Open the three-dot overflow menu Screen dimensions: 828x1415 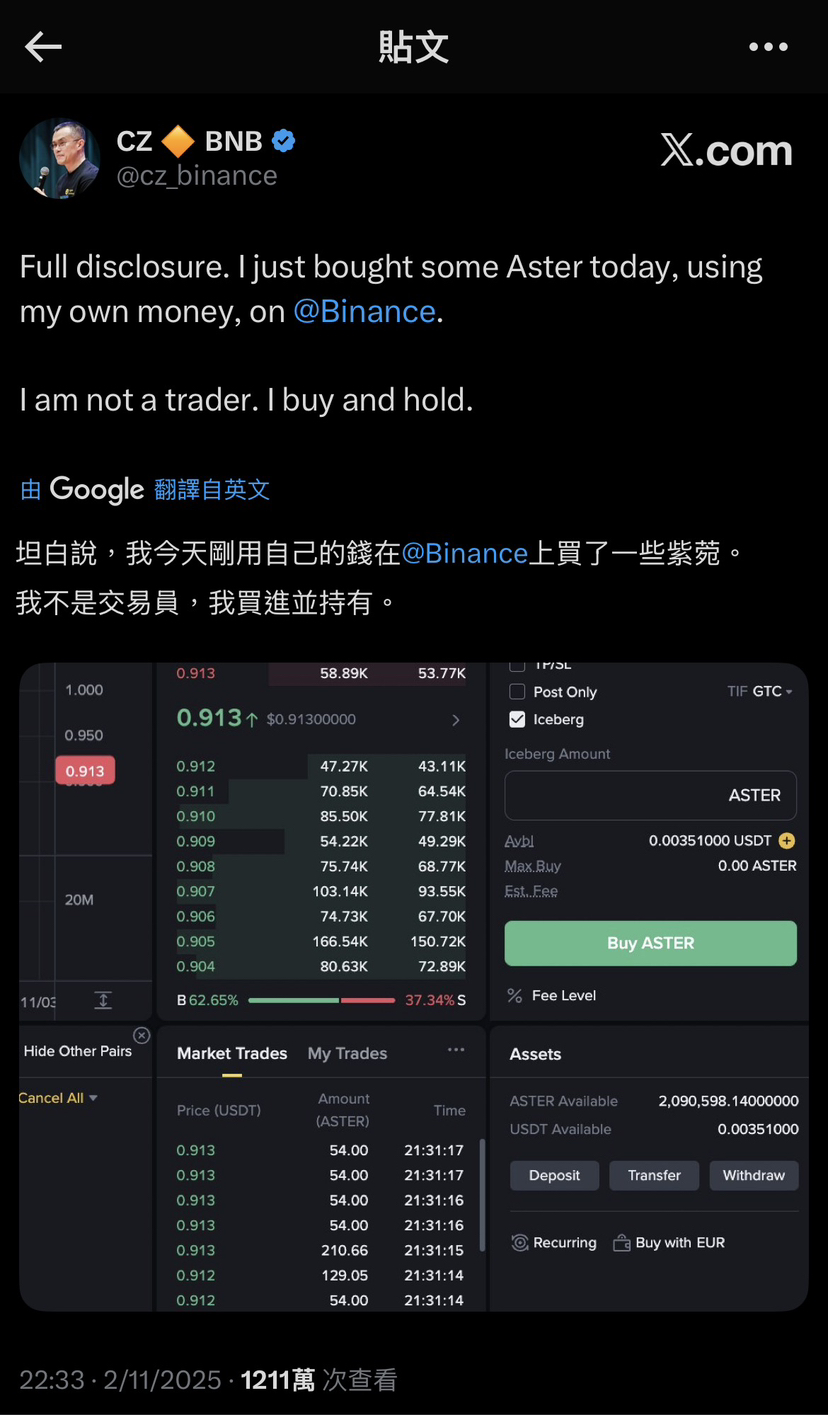768,47
